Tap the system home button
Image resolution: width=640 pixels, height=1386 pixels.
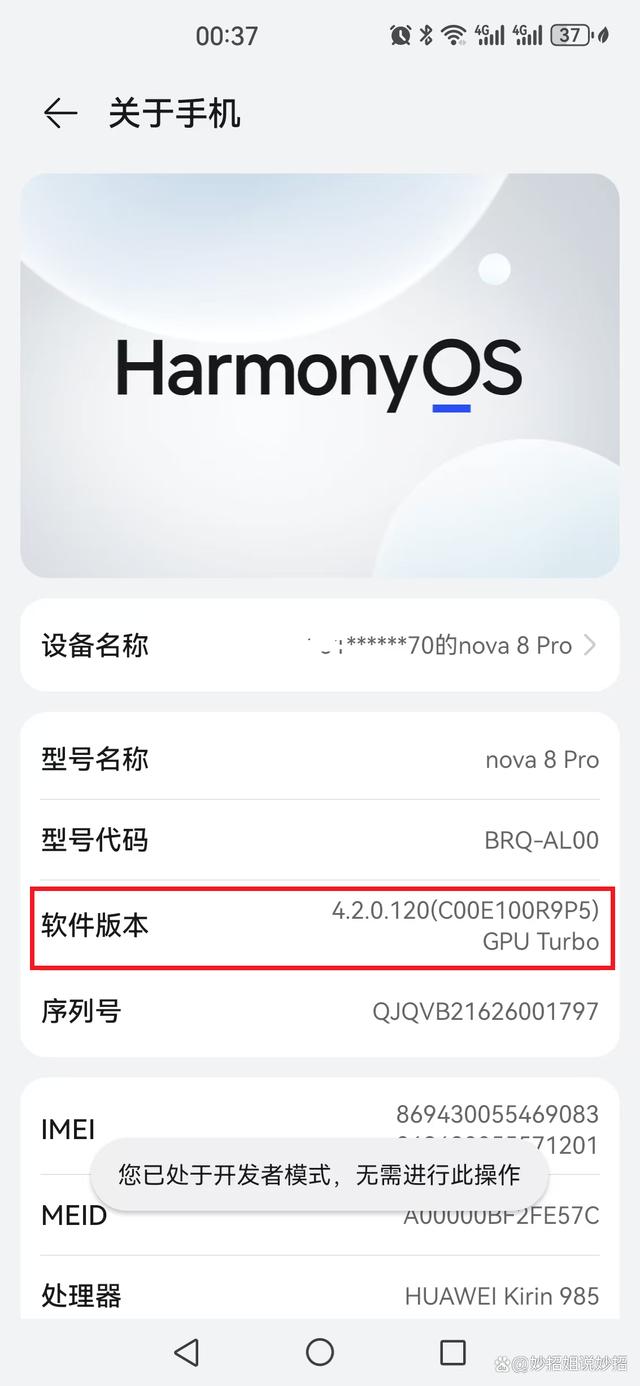[320, 1352]
